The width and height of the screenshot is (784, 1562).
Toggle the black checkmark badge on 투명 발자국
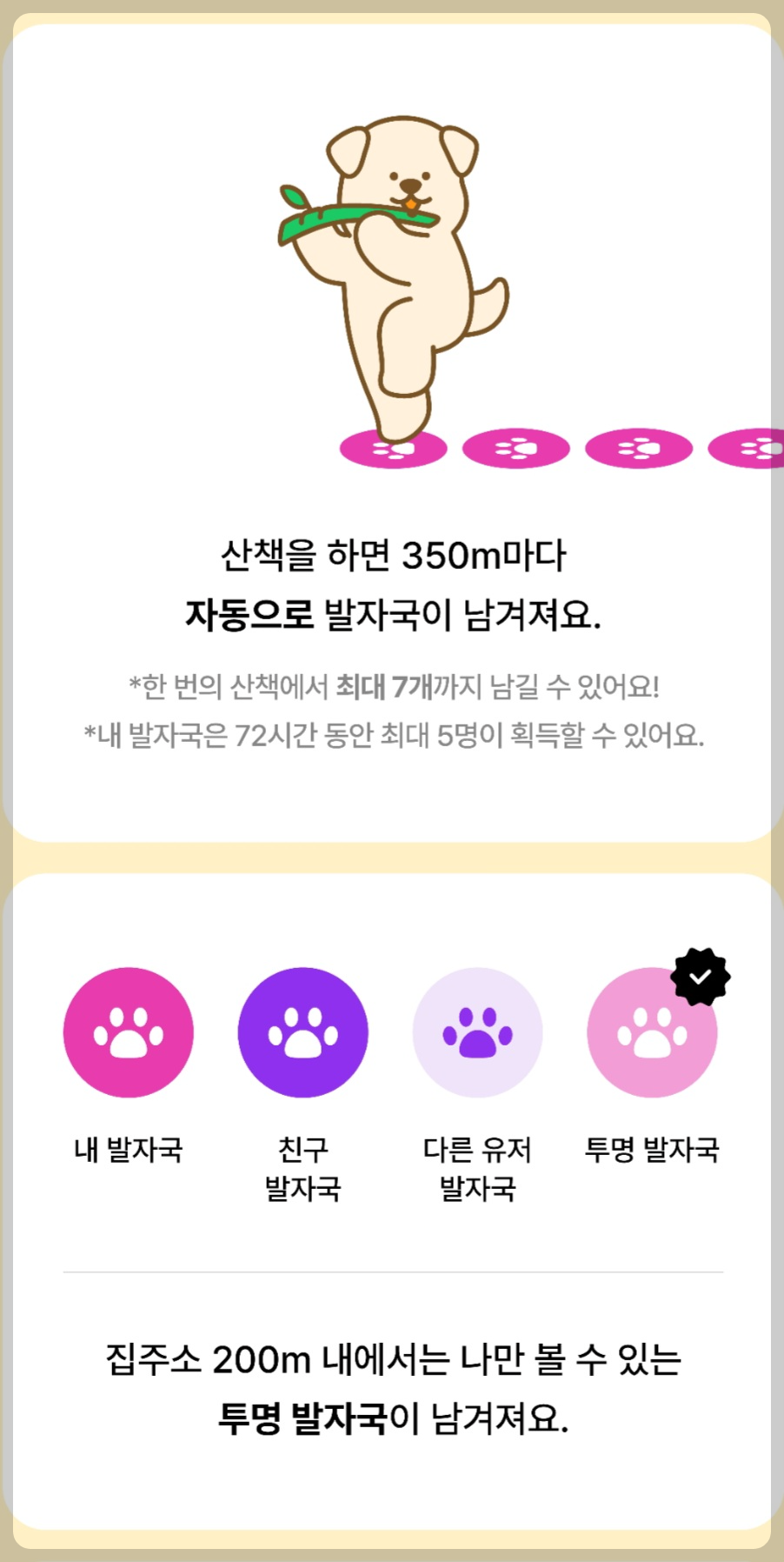pyautogui.click(x=701, y=976)
